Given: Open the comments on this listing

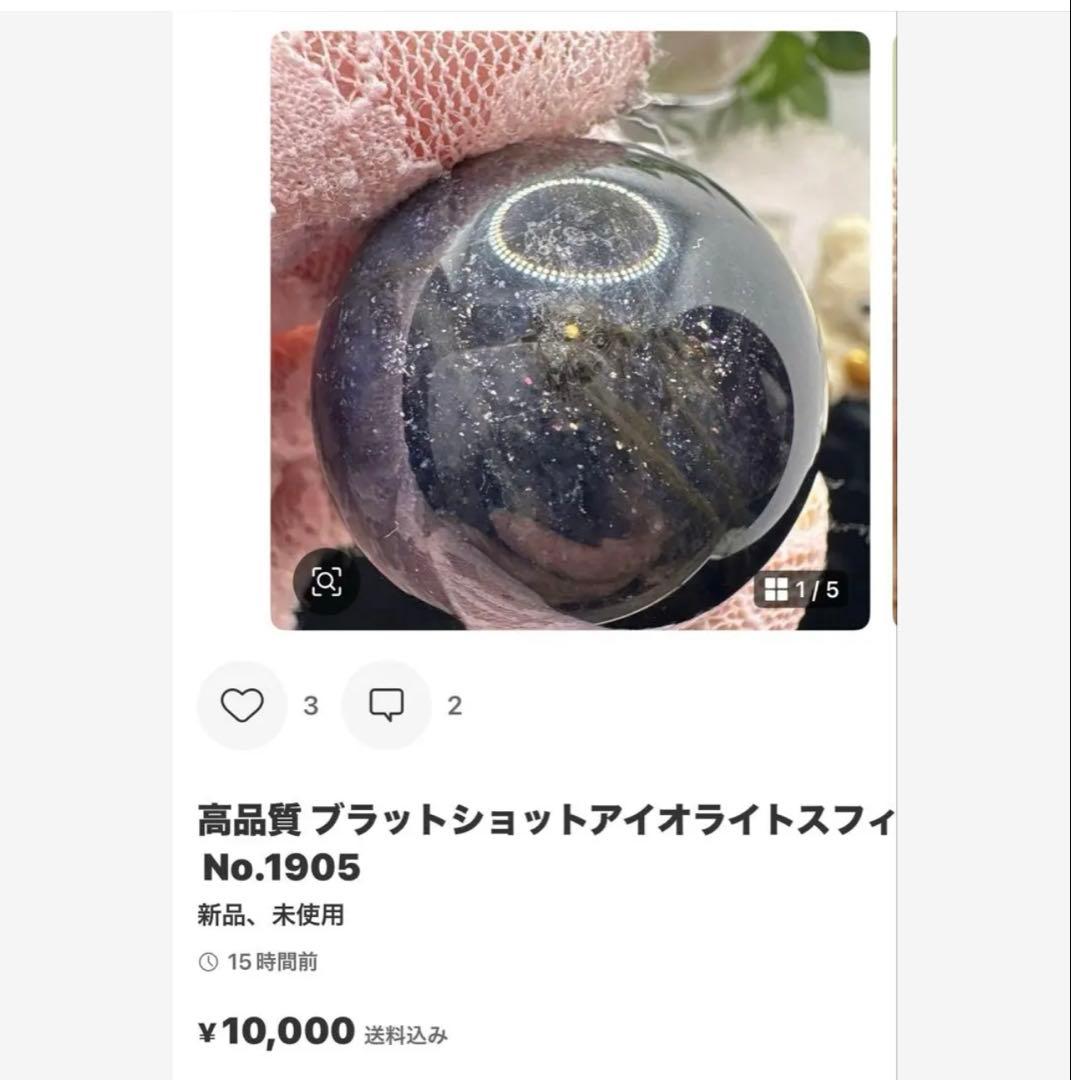Looking at the screenshot, I should click(x=386, y=706).
